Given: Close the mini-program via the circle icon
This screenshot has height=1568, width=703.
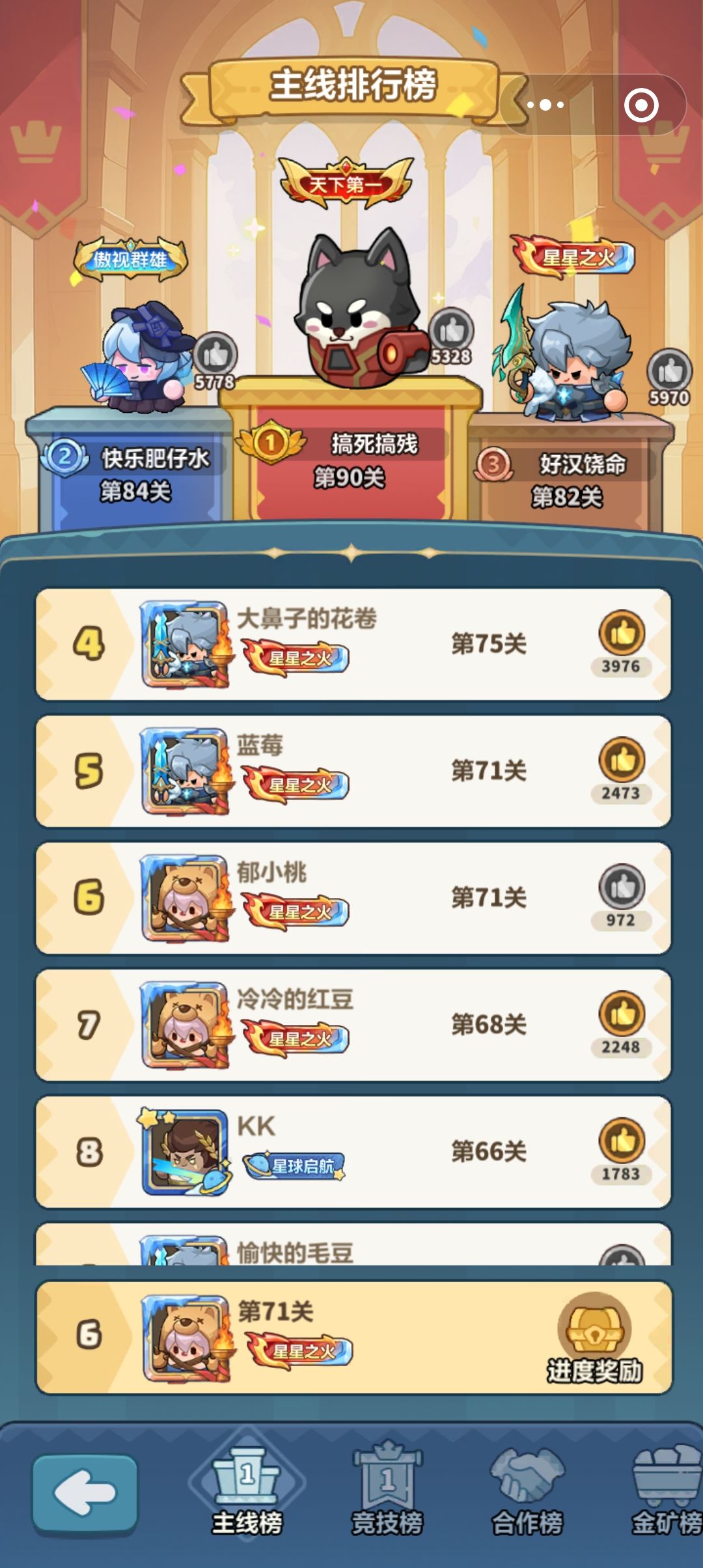Looking at the screenshot, I should pyautogui.click(x=641, y=105).
